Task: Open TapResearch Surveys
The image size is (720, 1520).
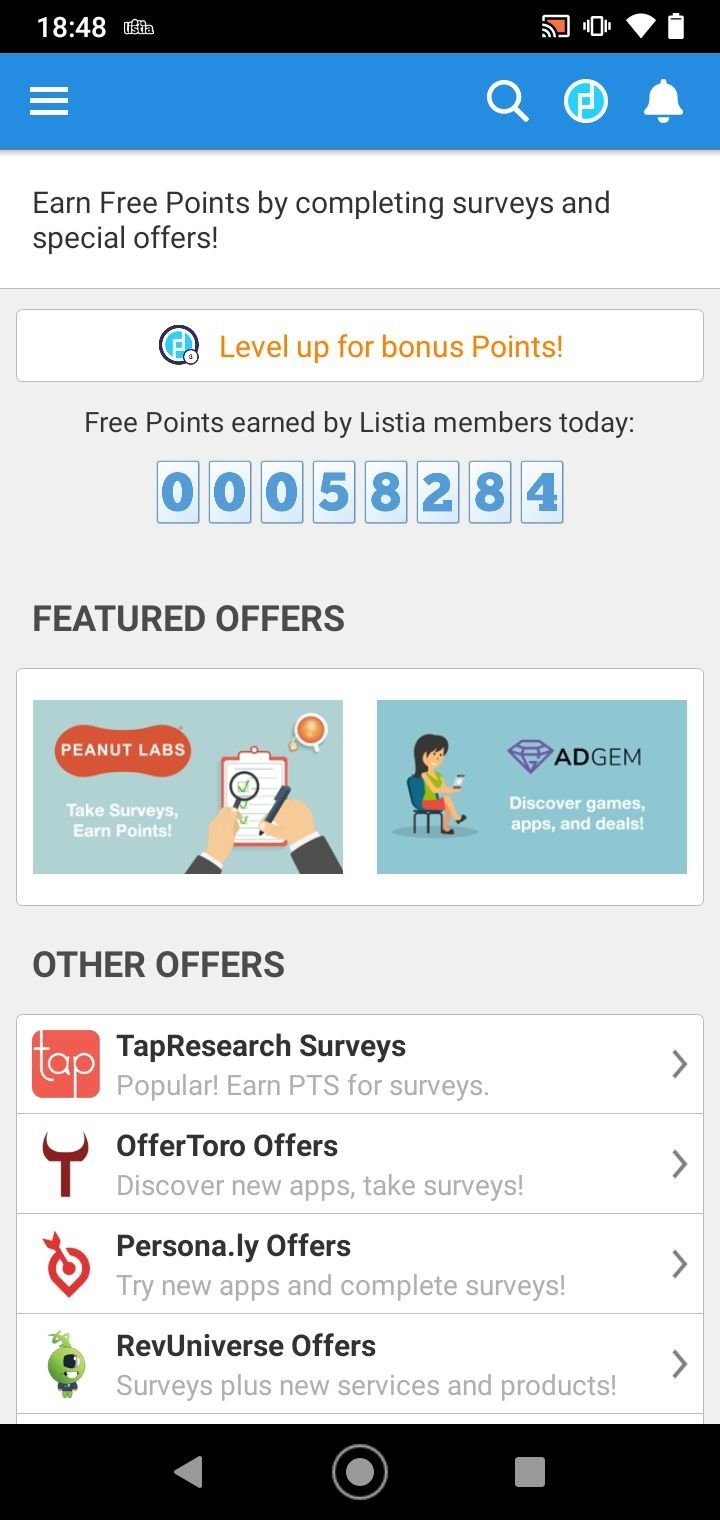Action: tap(360, 1064)
